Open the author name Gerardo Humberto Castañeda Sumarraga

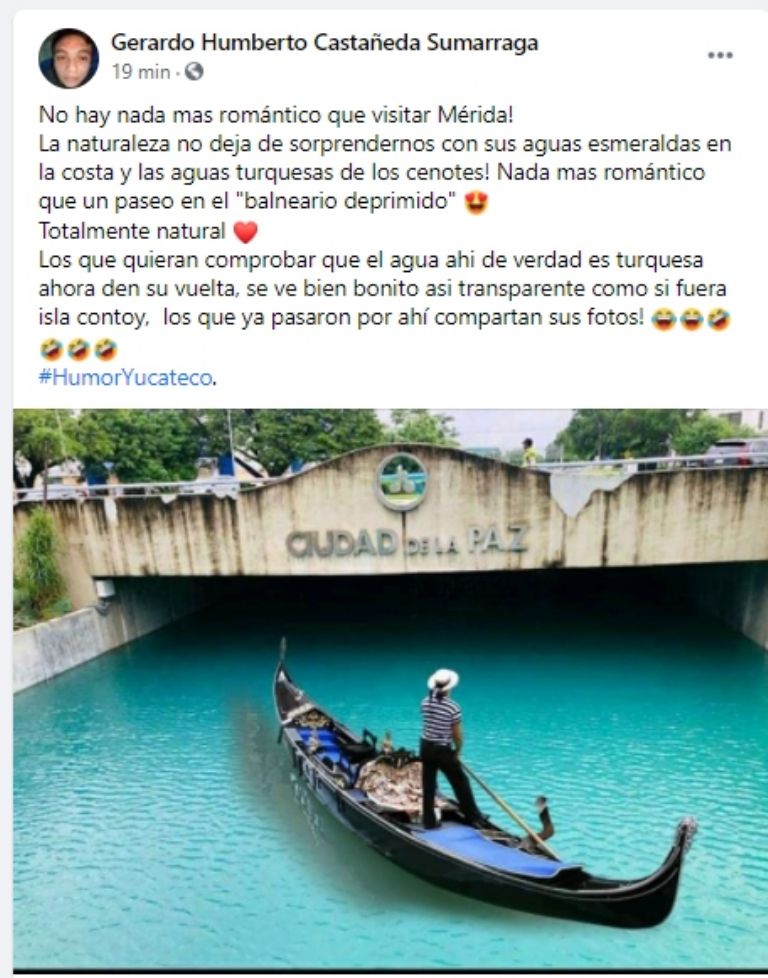coord(324,42)
